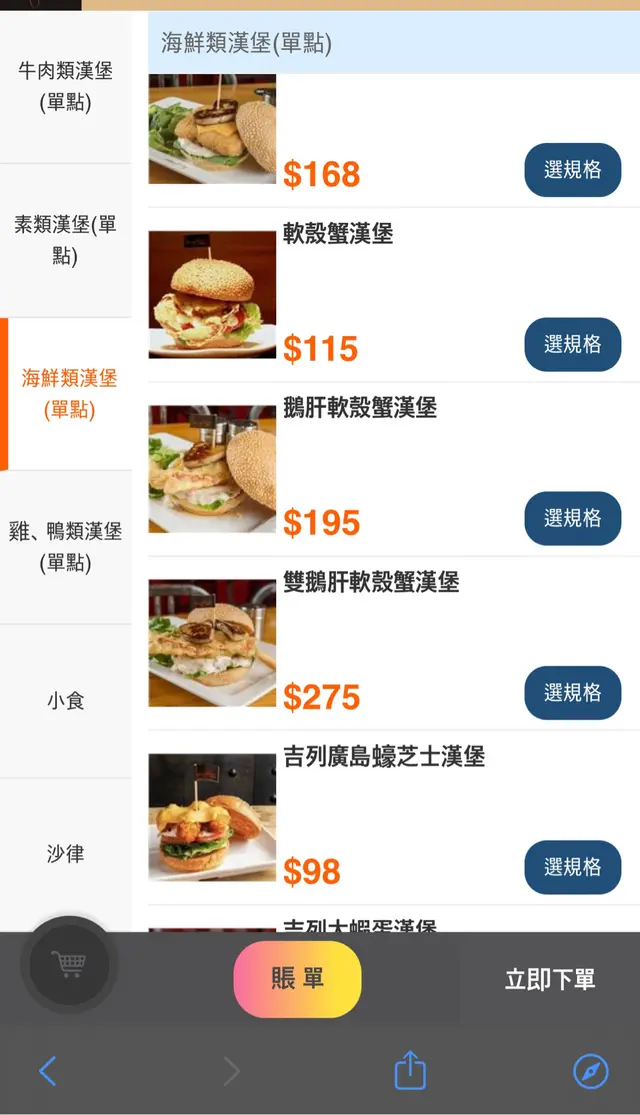
Task: Select specs for 雙鵝肝軟殼蟹漢堡
Action: pyautogui.click(x=572, y=693)
